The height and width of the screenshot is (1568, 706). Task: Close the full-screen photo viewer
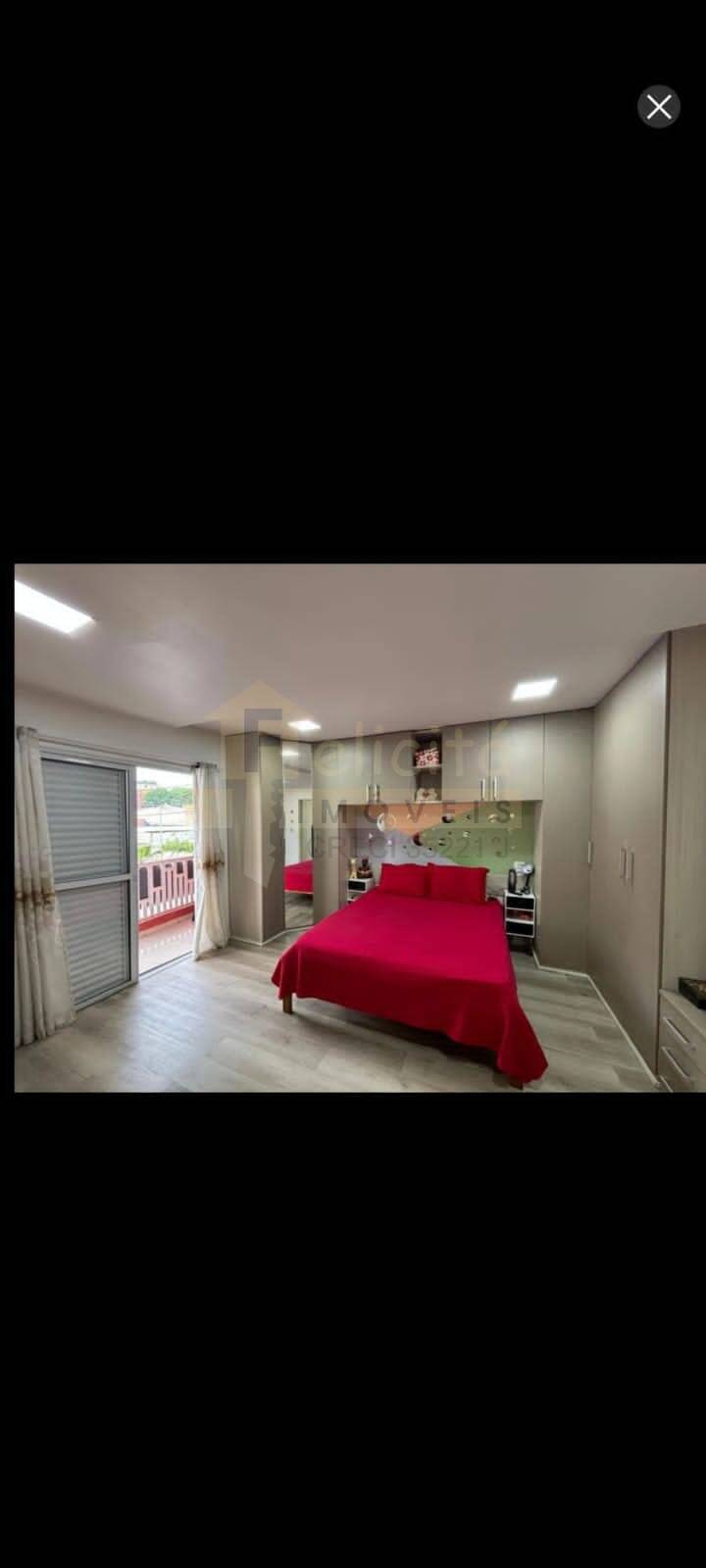[659, 107]
